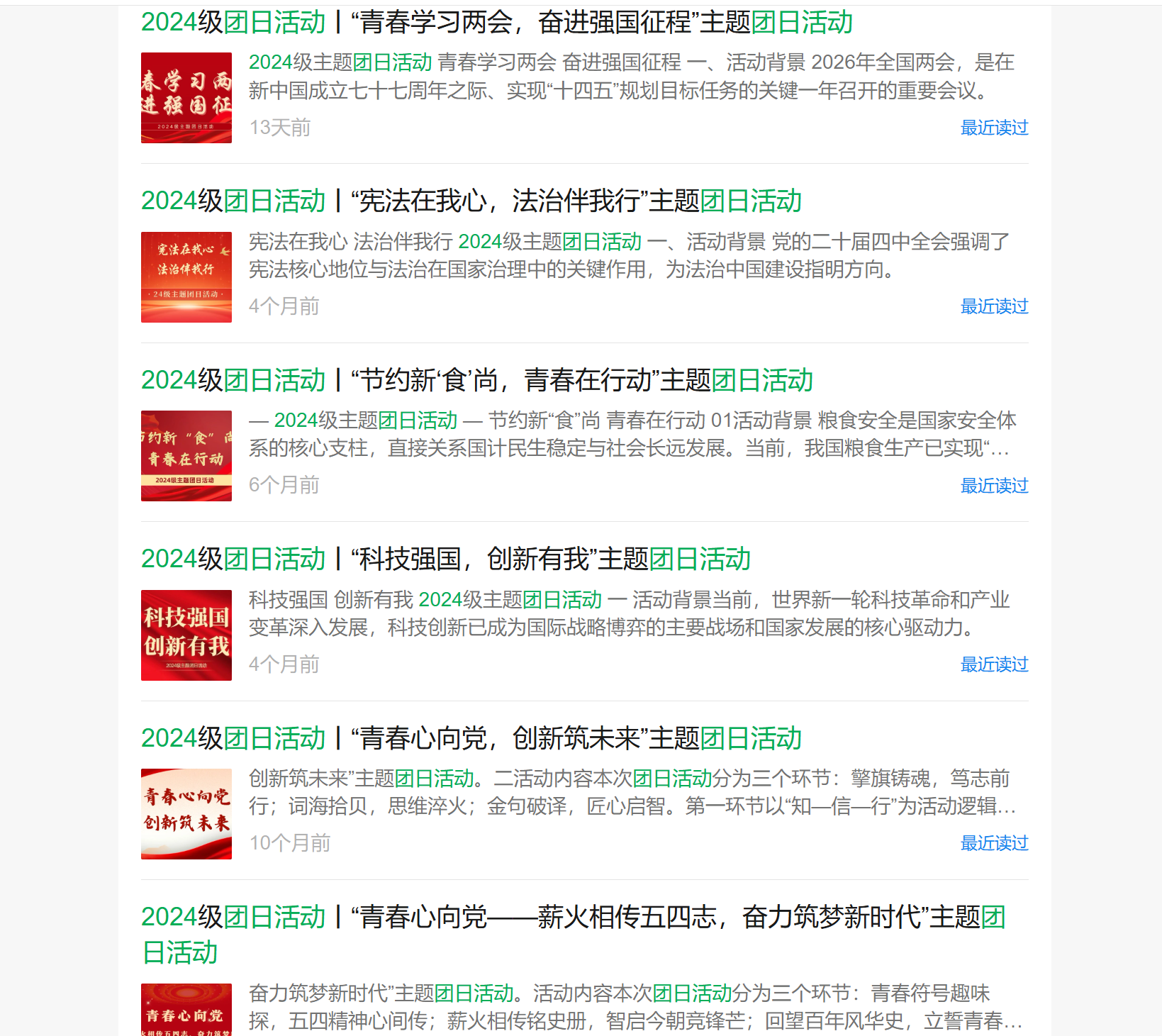This screenshot has width=1162, height=1036.
Task: Open article "科技强国，创新有我"
Action: (445, 559)
